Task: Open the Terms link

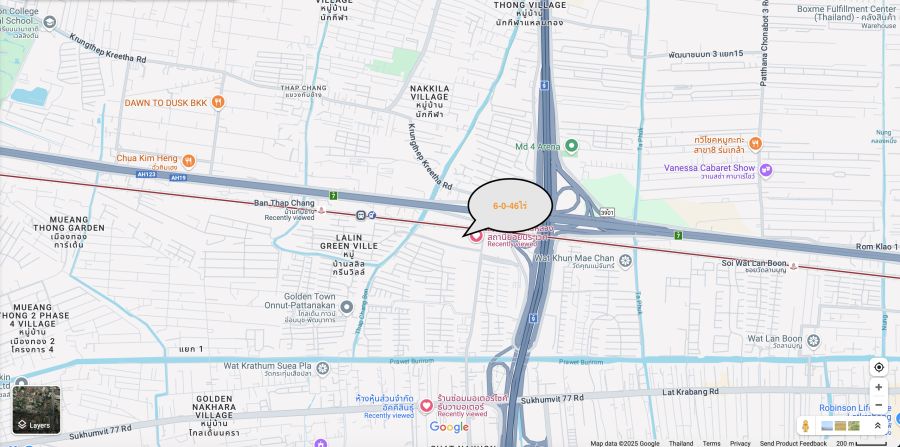Action: tap(711, 443)
